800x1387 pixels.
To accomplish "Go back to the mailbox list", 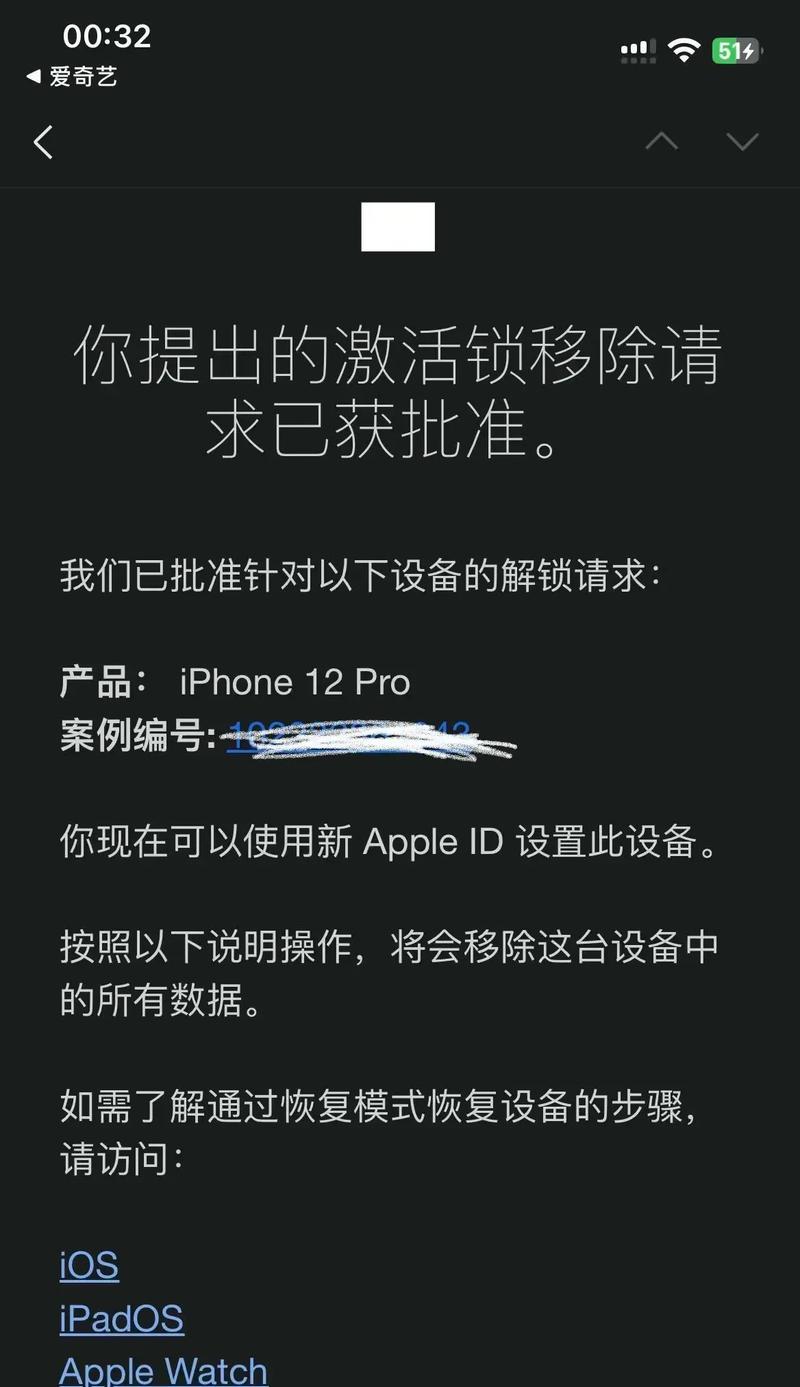I will click(x=43, y=143).
